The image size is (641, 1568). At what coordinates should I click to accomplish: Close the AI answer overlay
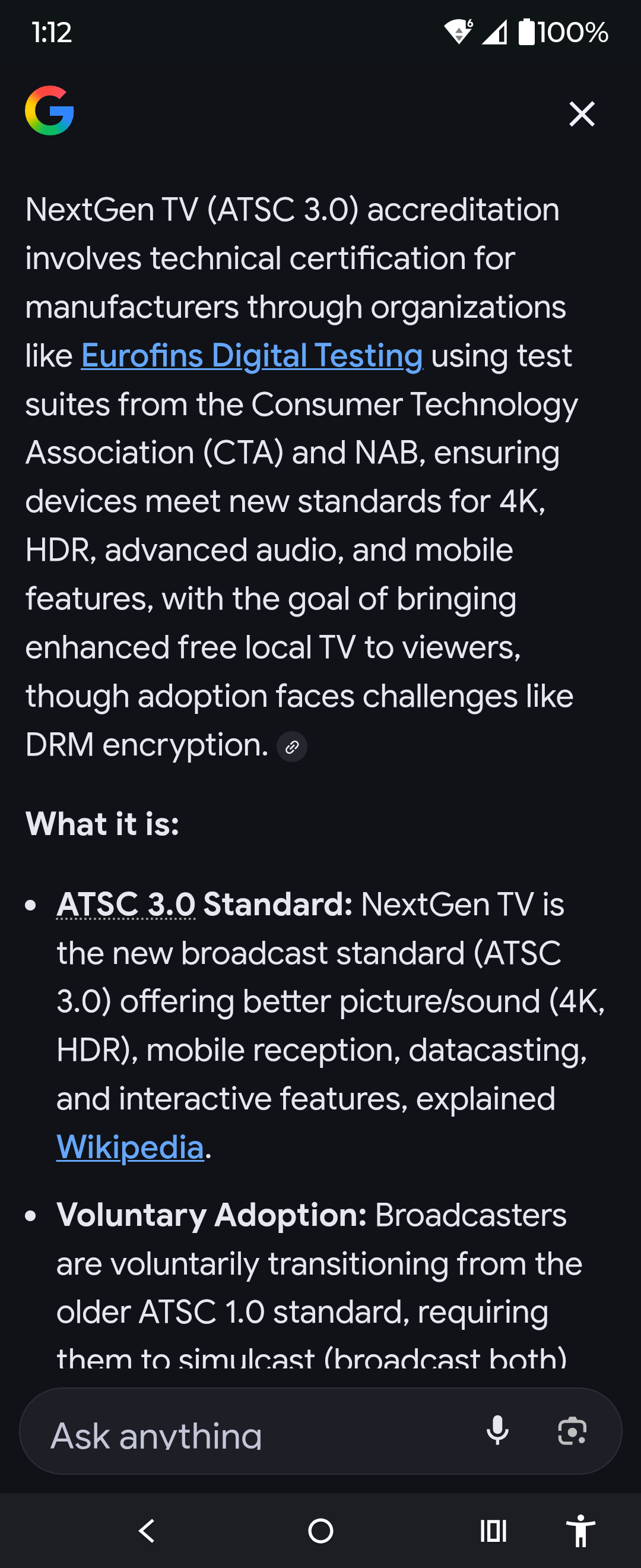point(582,114)
